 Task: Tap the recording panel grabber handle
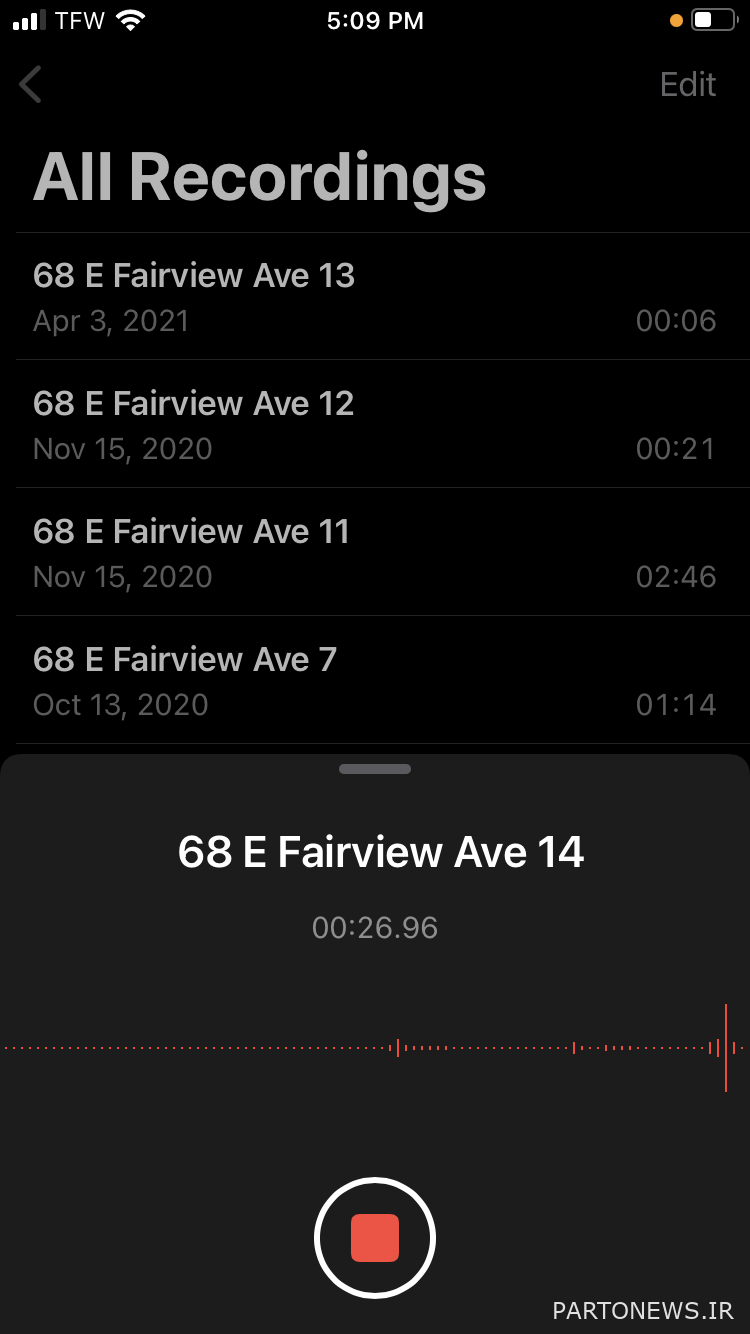tap(375, 769)
